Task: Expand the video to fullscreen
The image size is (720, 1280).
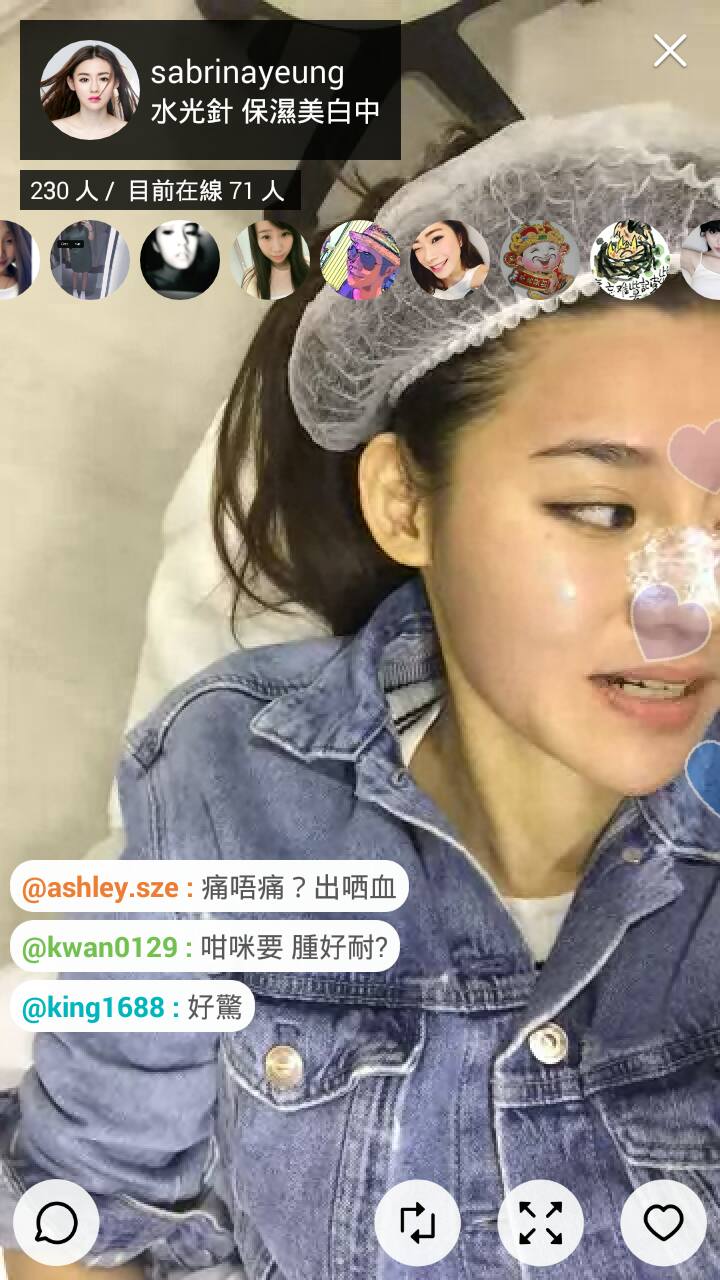Action: point(540,1222)
